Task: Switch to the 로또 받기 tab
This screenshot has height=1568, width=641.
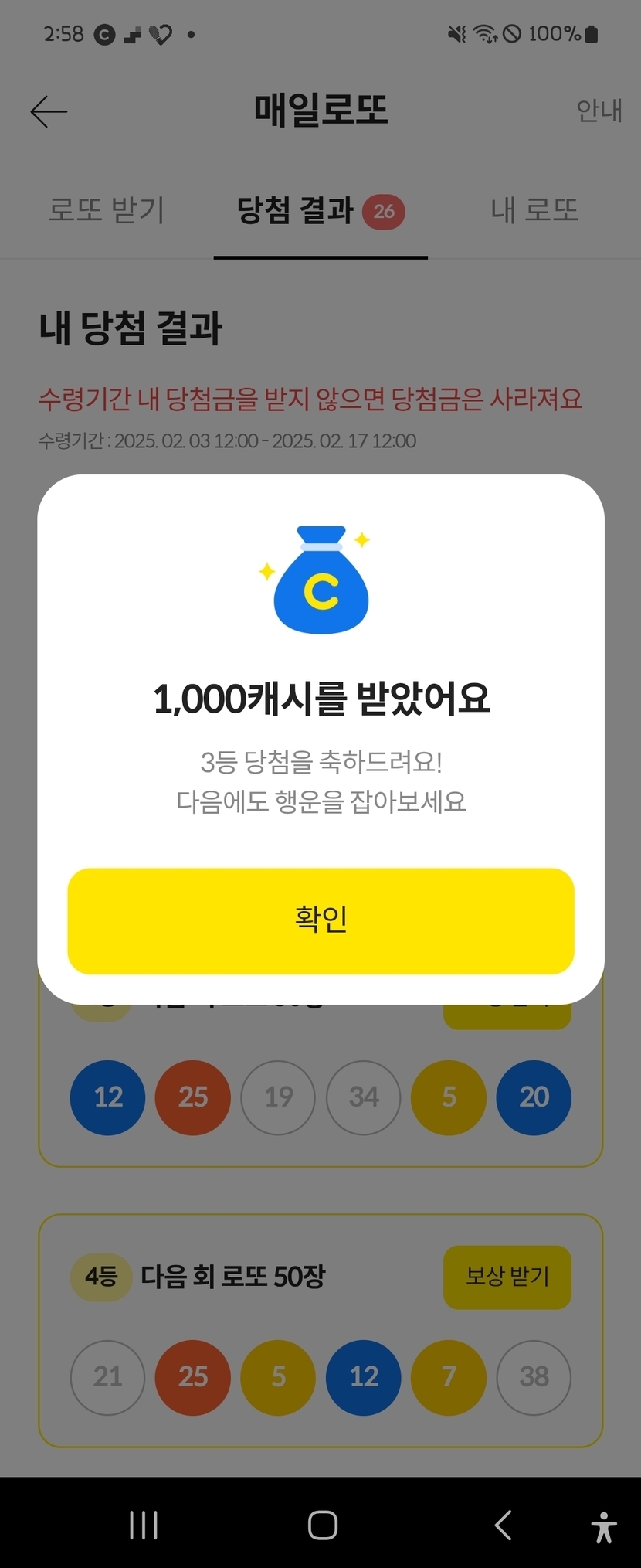Action: (x=107, y=210)
